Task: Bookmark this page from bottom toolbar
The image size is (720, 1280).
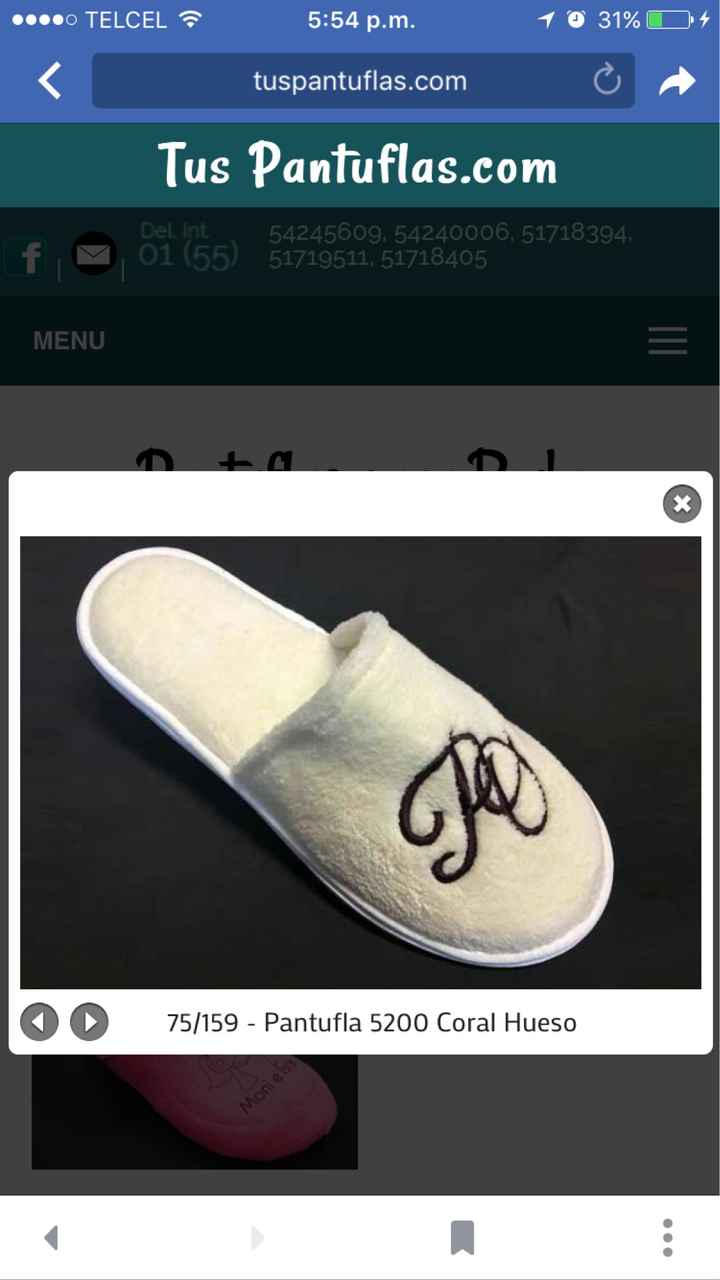Action: click(462, 1238)
